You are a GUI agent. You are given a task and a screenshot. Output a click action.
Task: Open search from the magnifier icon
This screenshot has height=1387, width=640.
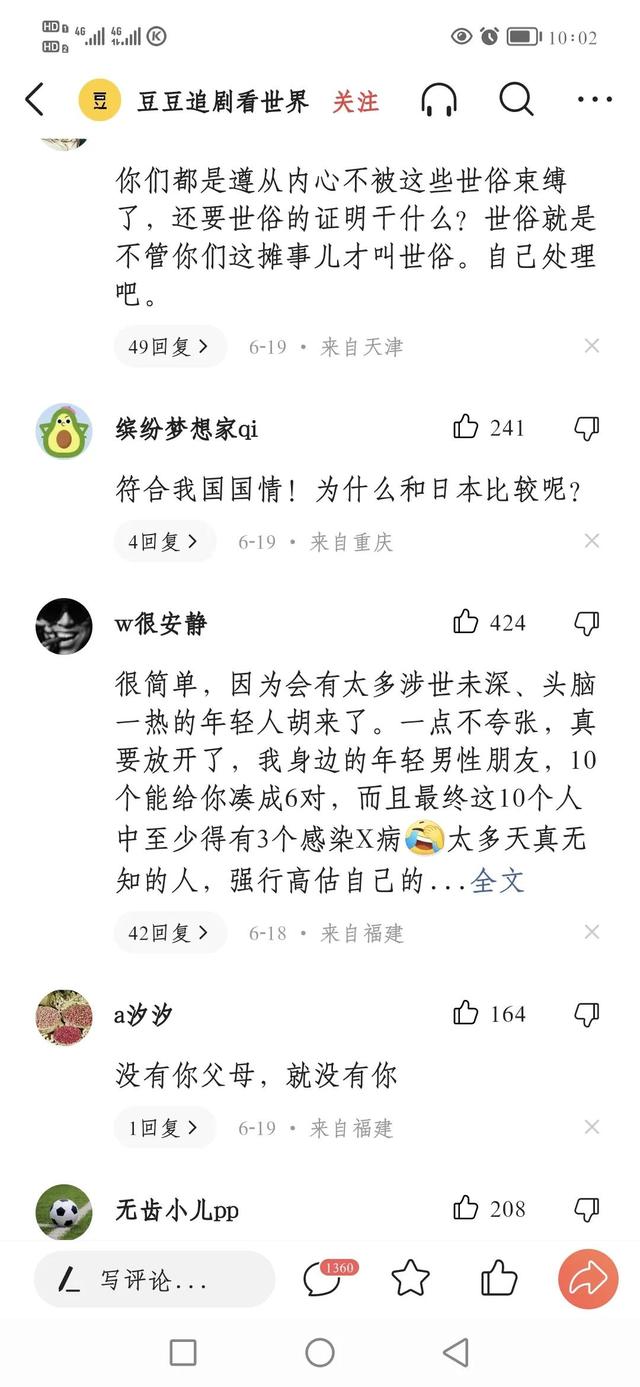click(516, 100)
